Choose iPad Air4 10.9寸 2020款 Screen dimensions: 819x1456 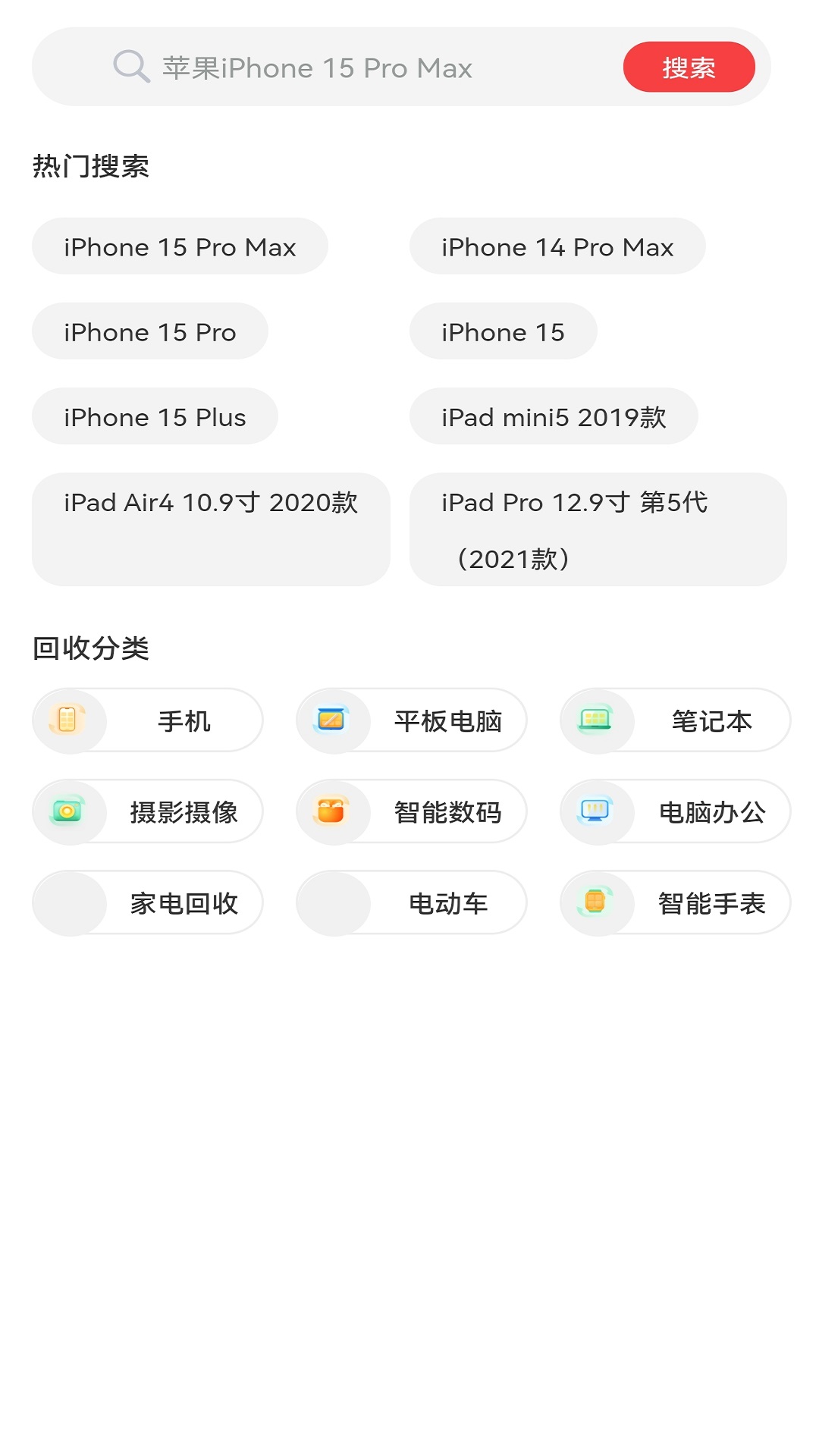click(211, 502)
